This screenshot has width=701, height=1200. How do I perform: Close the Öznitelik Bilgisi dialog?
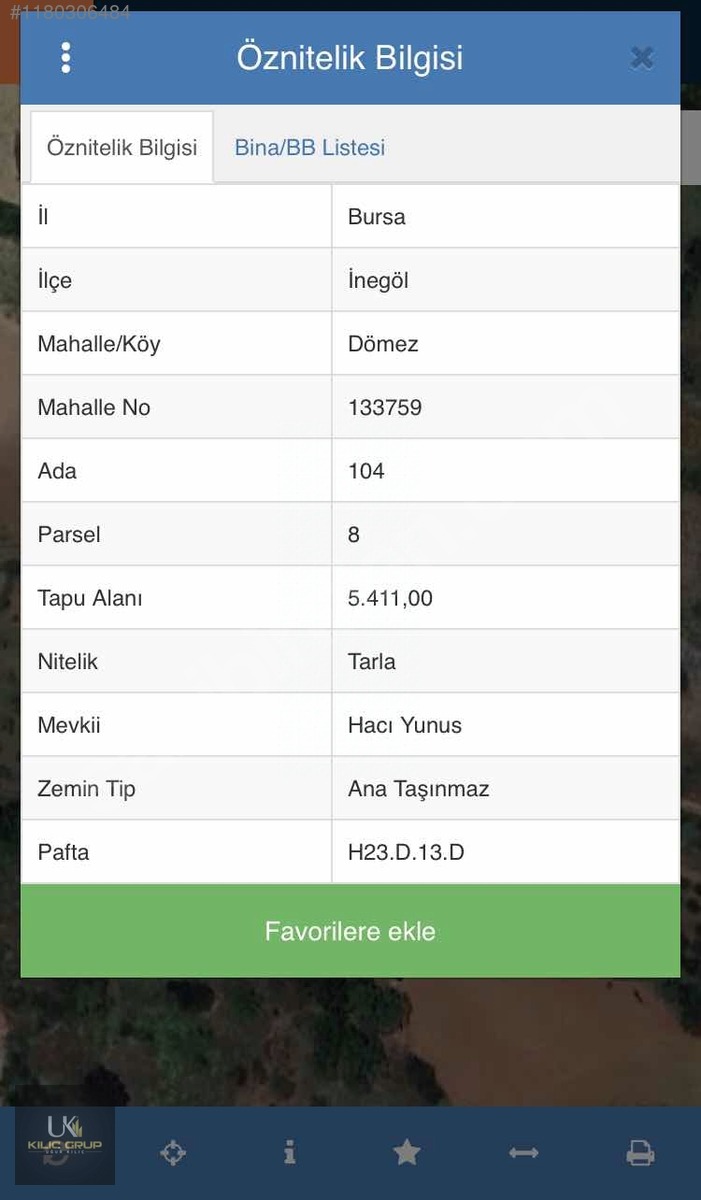(642, 58)
